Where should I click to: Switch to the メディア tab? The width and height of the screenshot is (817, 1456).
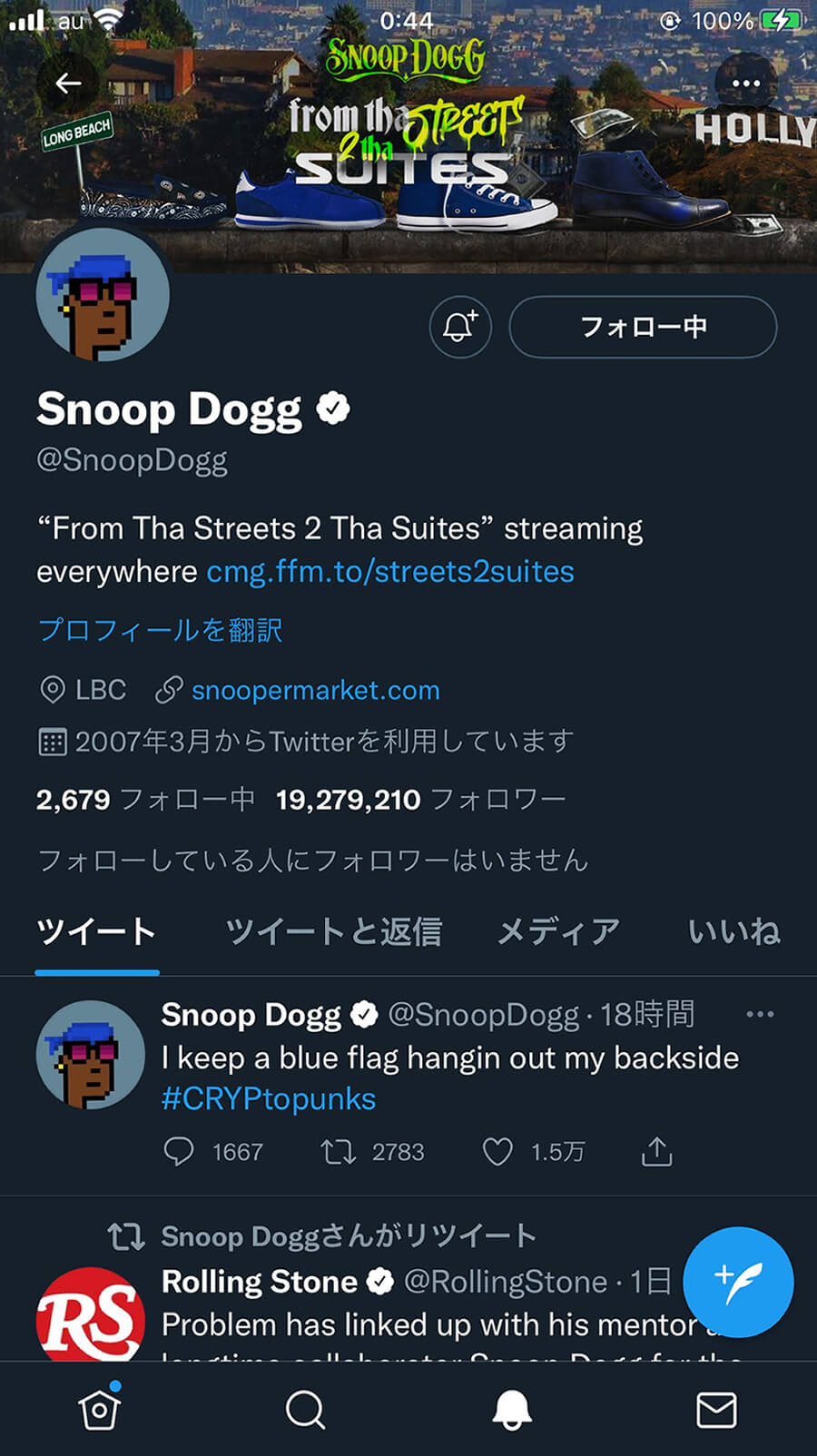tap(558, 931)
